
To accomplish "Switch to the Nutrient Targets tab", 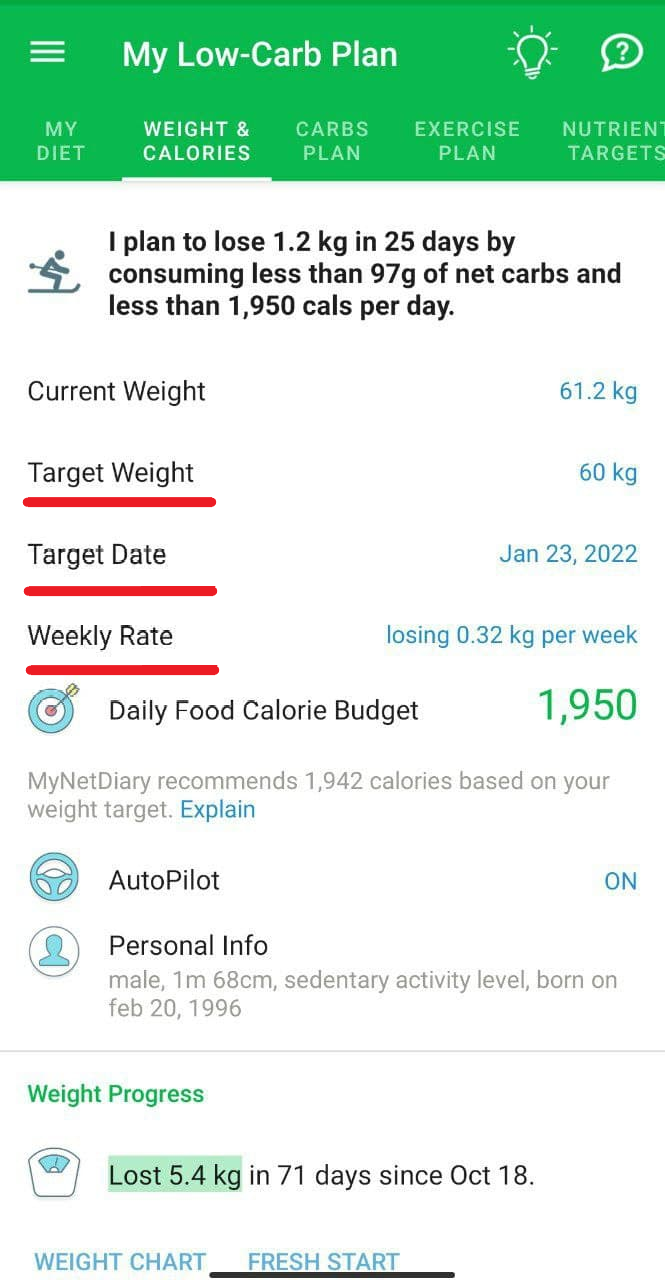I will click(611, 141).
